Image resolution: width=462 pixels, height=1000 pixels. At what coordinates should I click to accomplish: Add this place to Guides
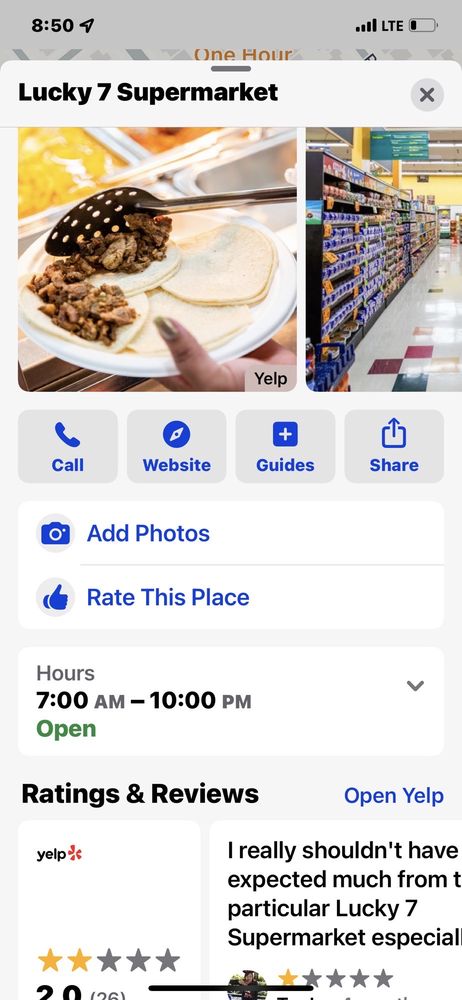[x=285, y=446]
